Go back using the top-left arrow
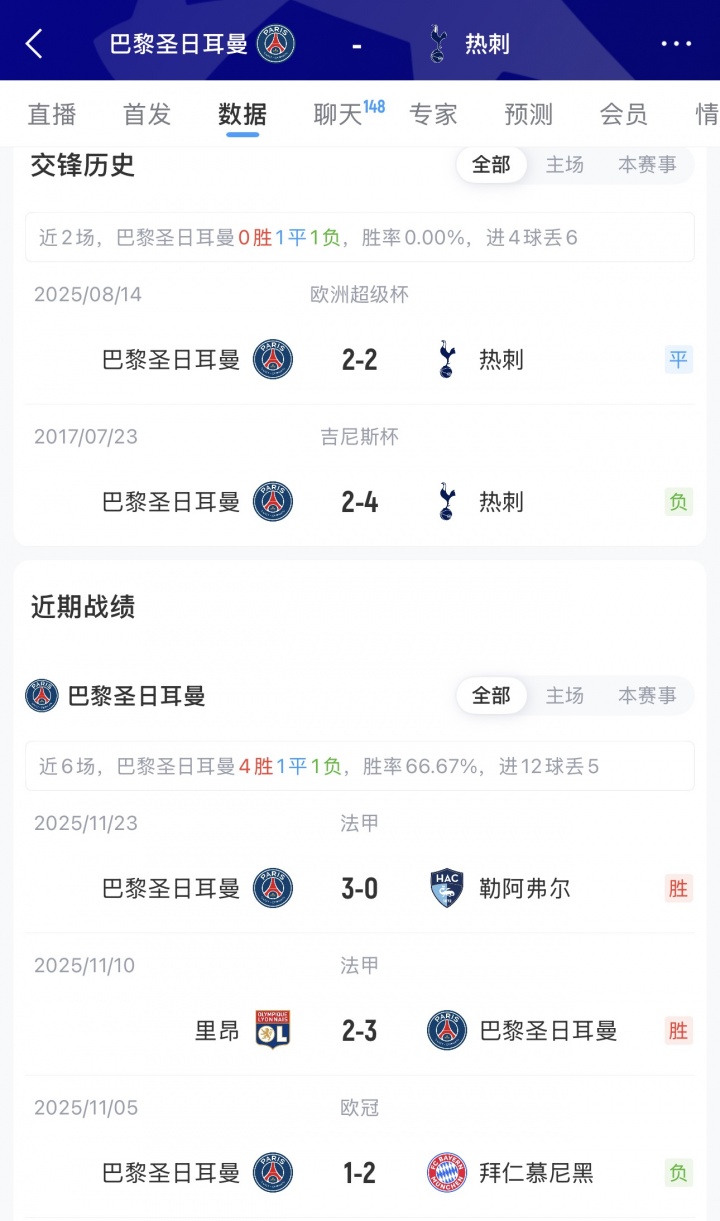Image resolution: width=720 pixels, height=1221 pixels. pyautogui.click(x=34, y=43)
